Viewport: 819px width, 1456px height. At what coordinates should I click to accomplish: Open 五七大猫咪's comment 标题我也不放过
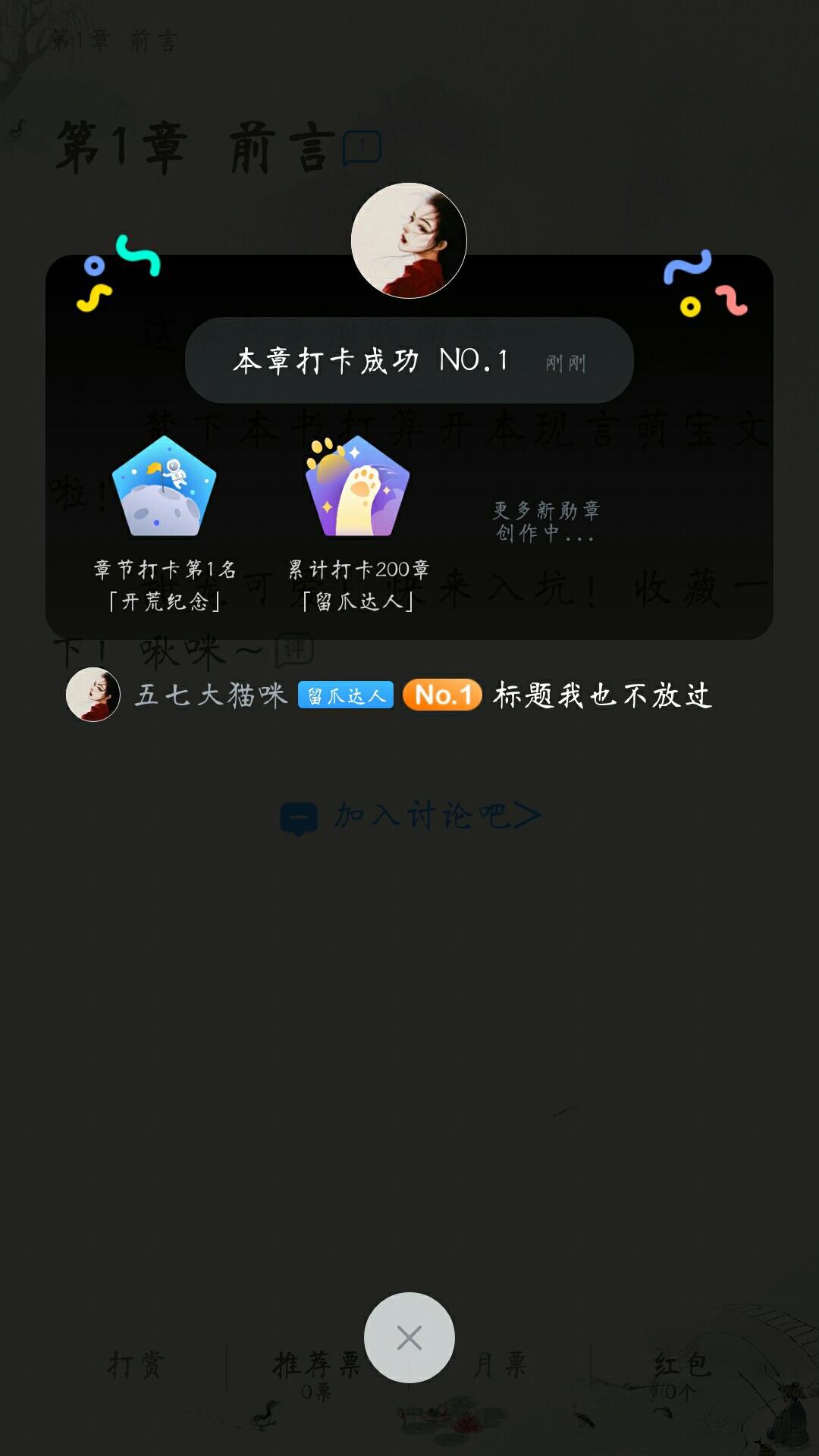(x=602, y=695)
